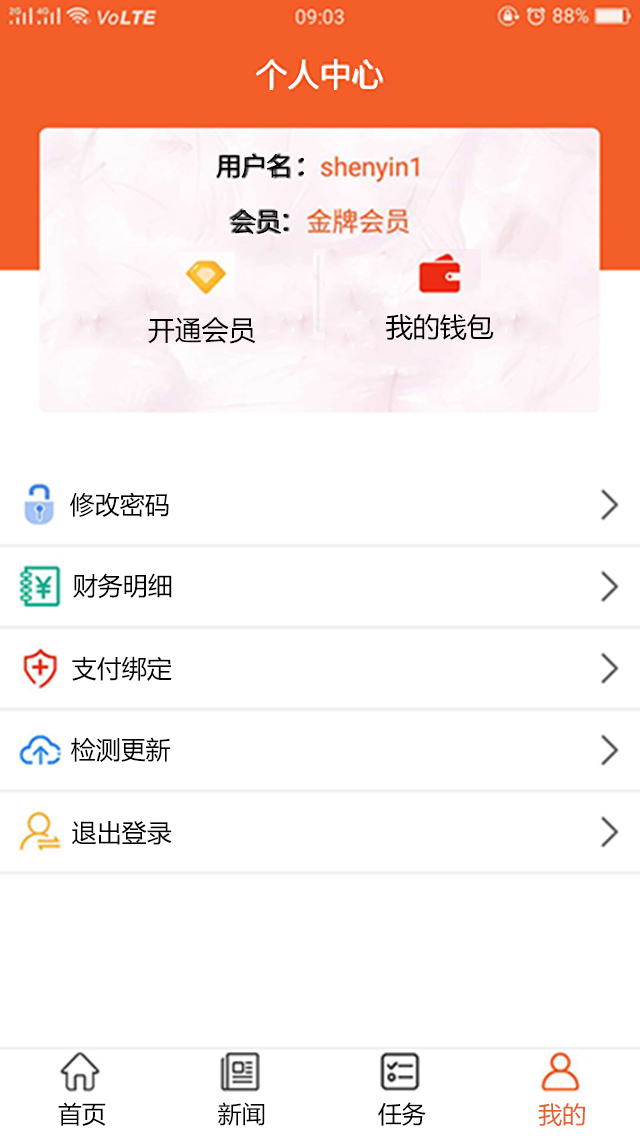Open 我的钱包 wallet

click(439, 303)
